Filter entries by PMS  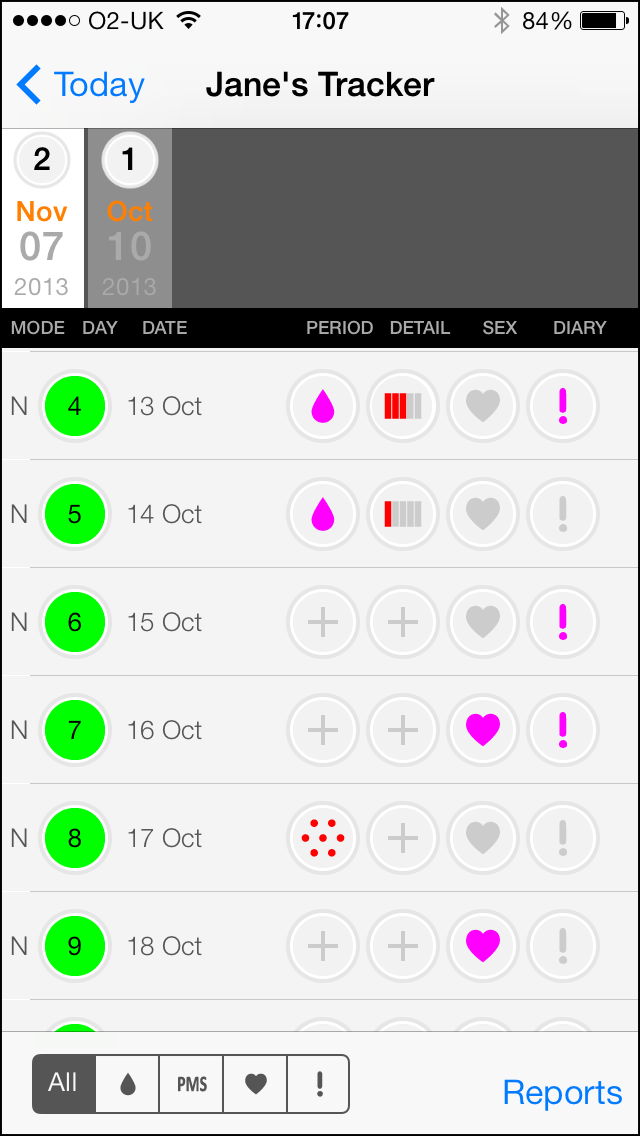point(192,1083)
